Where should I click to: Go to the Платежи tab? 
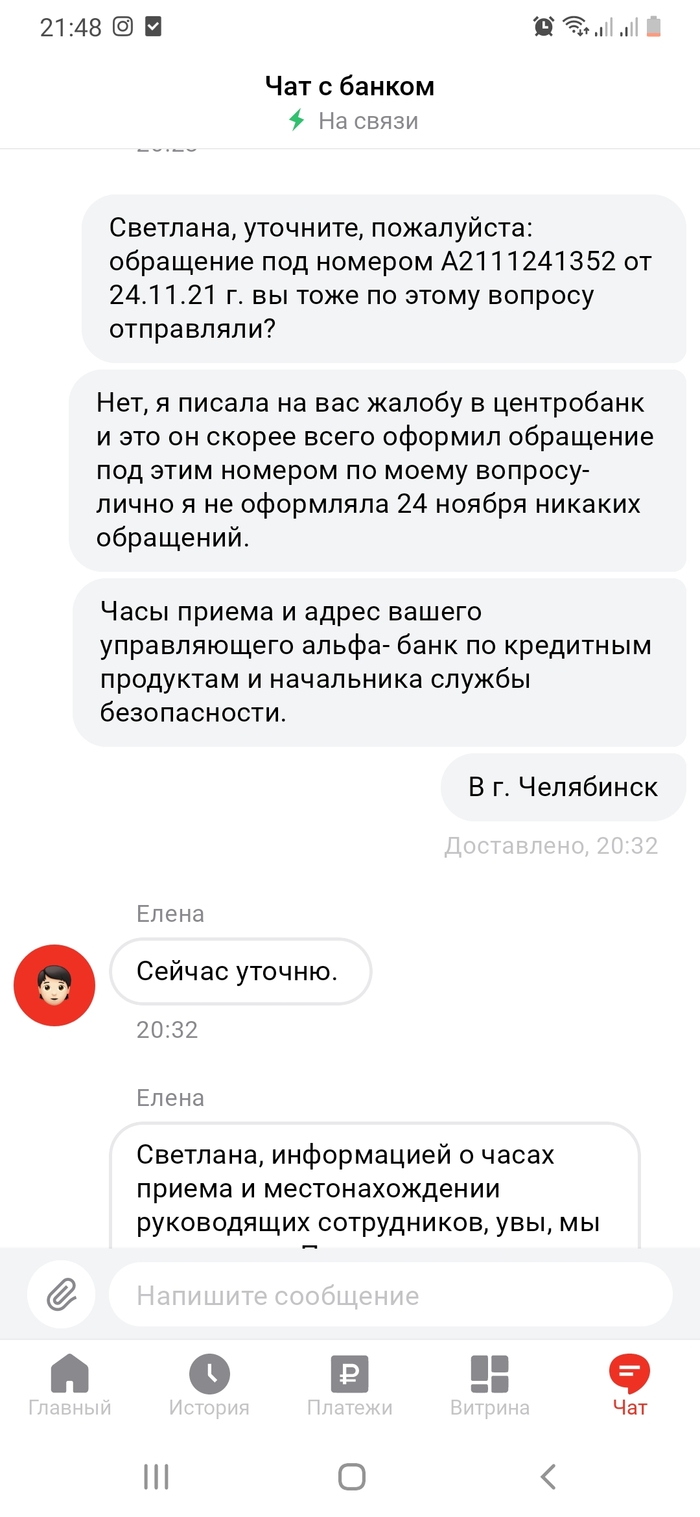click(x=349, y=1385)
